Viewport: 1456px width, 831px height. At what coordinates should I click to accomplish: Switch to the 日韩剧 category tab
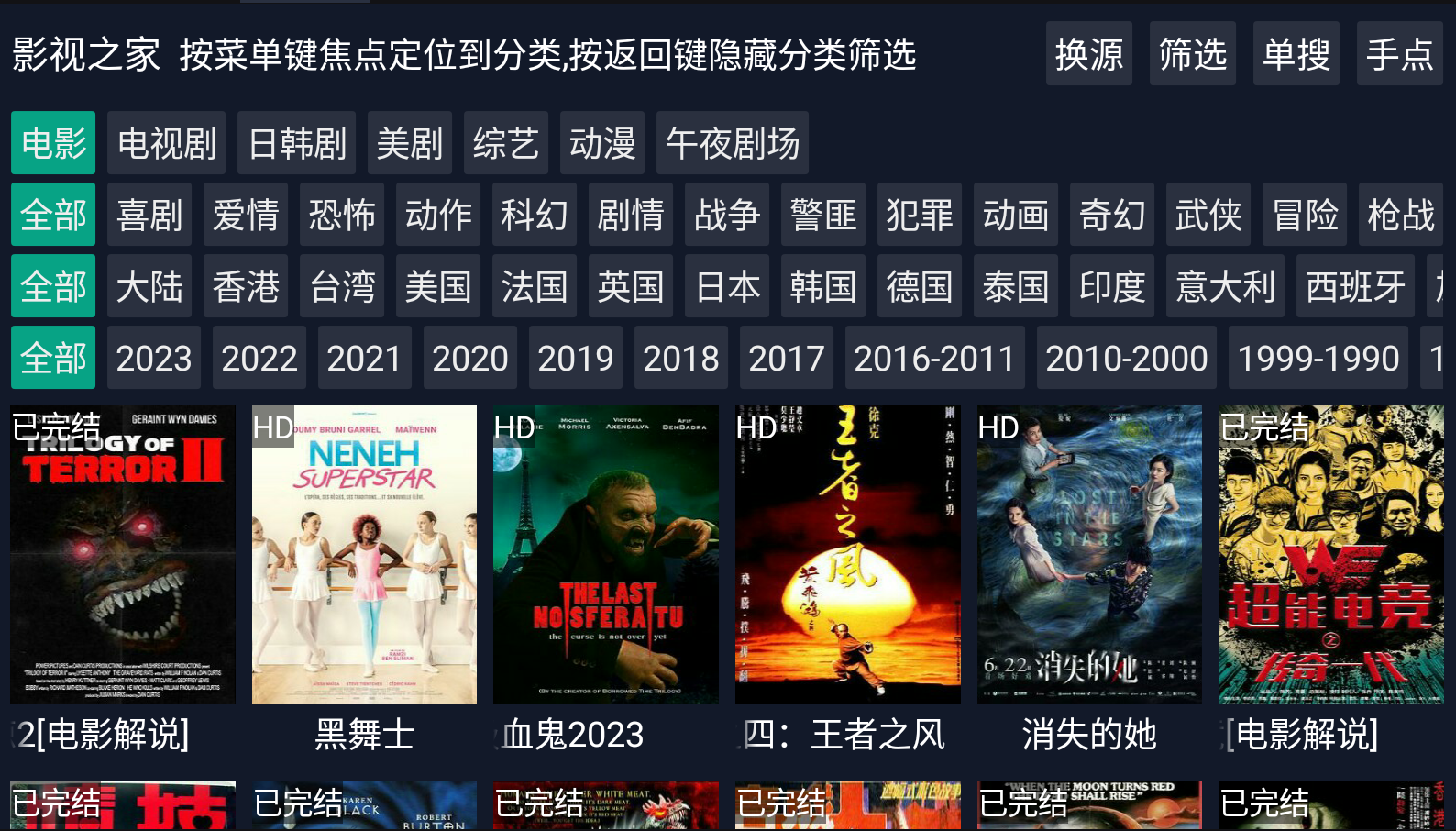[x=297, y=143]
